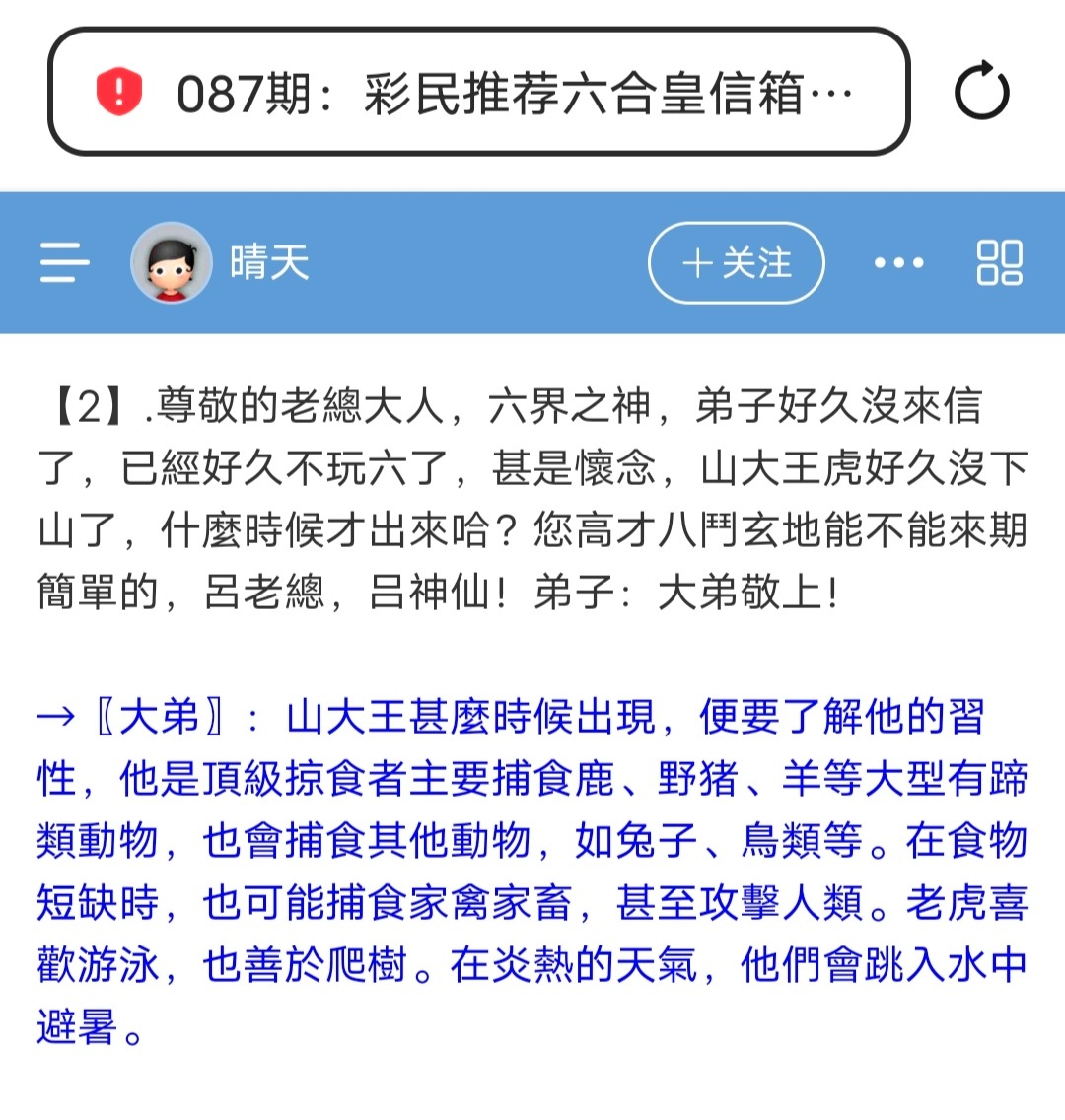Follow 晴天 with the 关注 button

736,263
